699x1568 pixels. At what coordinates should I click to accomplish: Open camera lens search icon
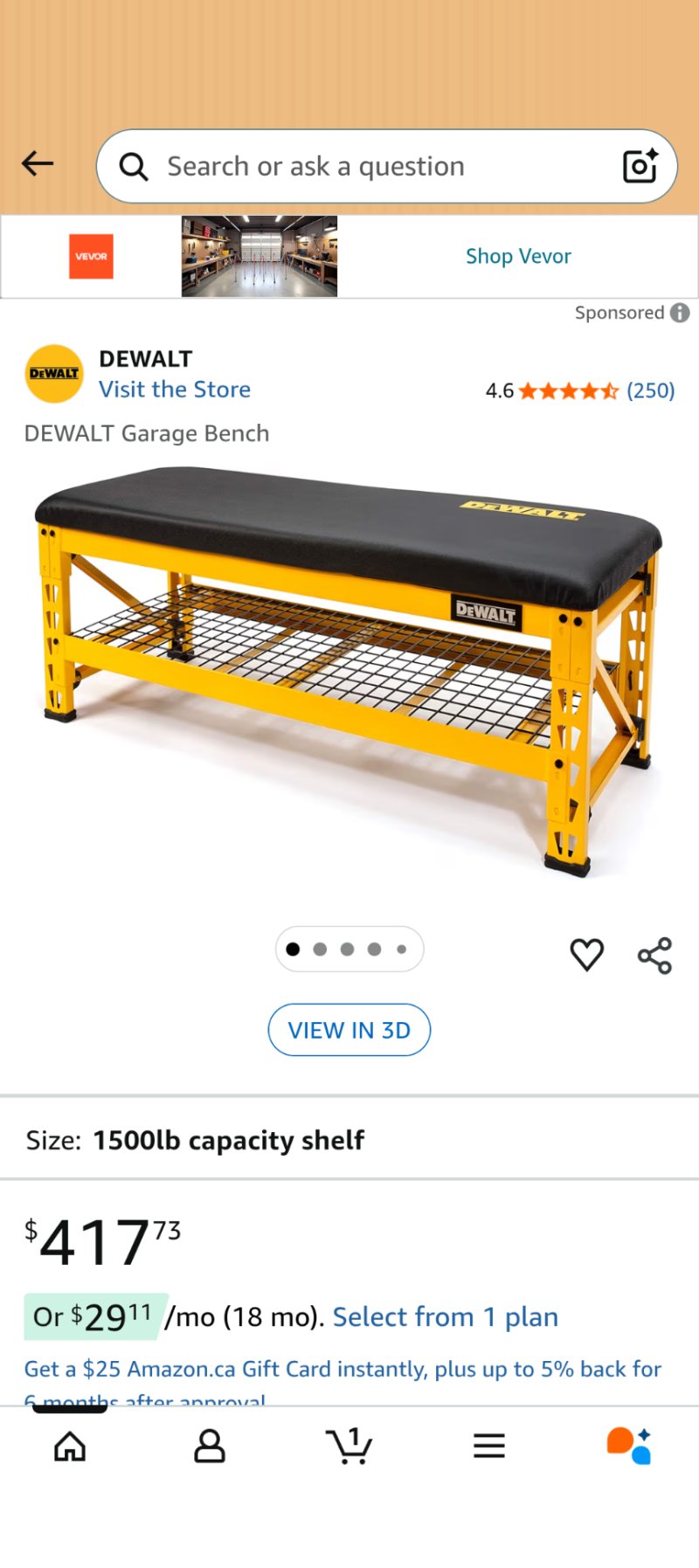pos(640,166)
